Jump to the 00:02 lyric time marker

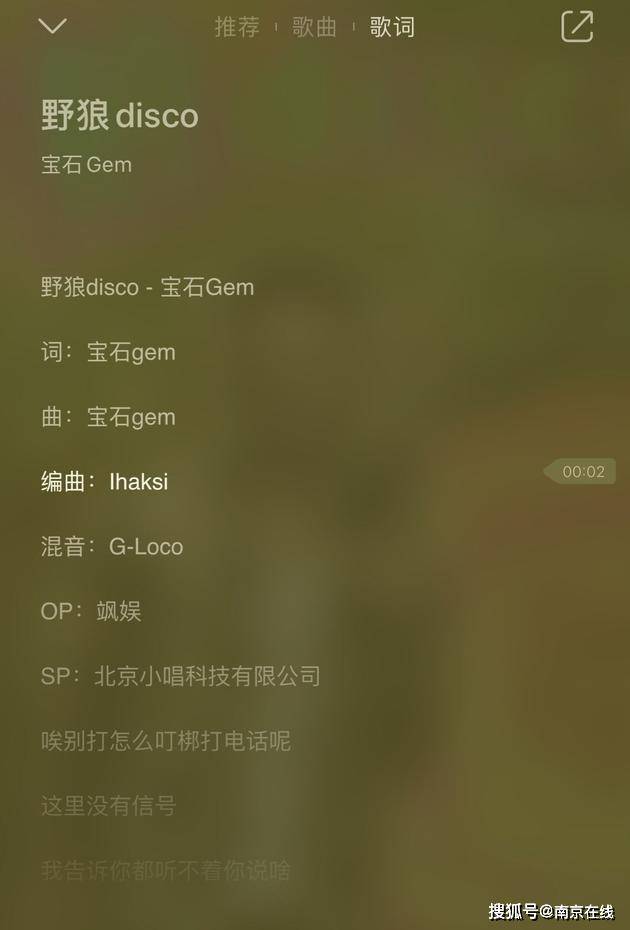[582, 472]
